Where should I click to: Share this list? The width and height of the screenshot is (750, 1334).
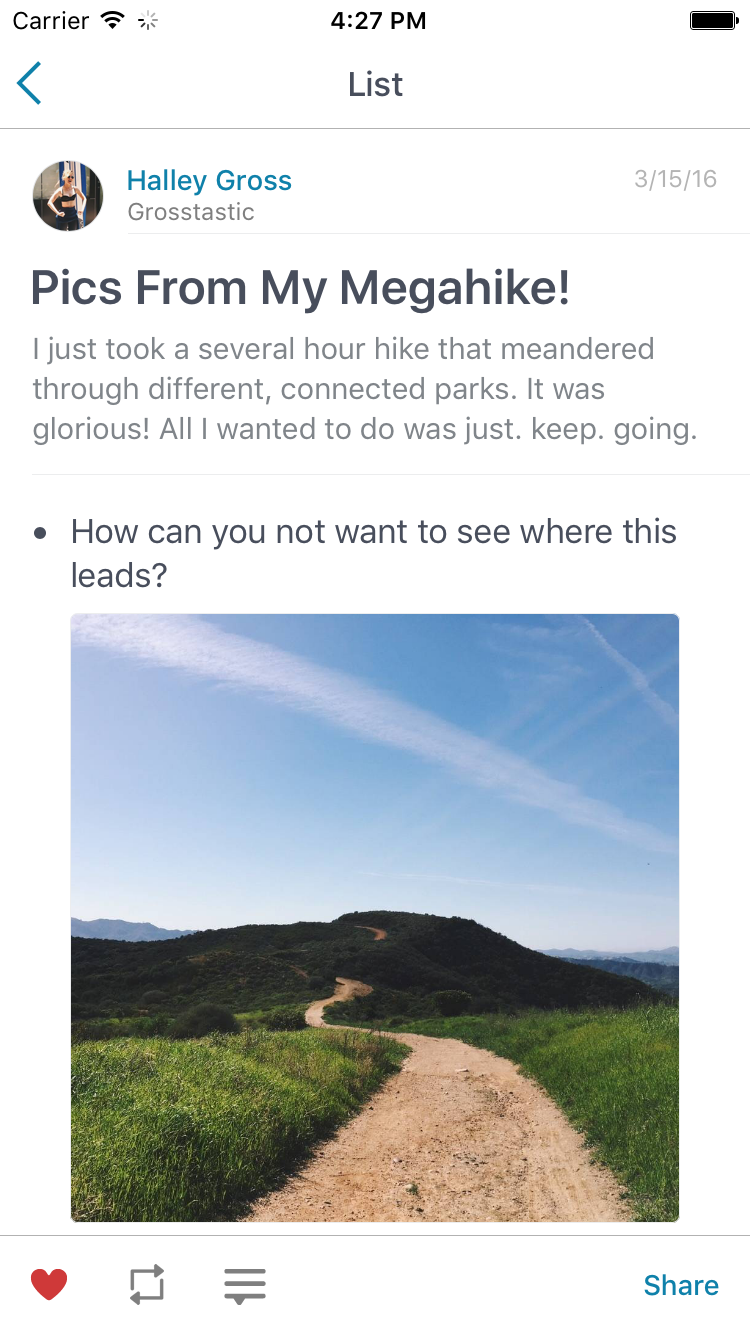[681, 1285]
